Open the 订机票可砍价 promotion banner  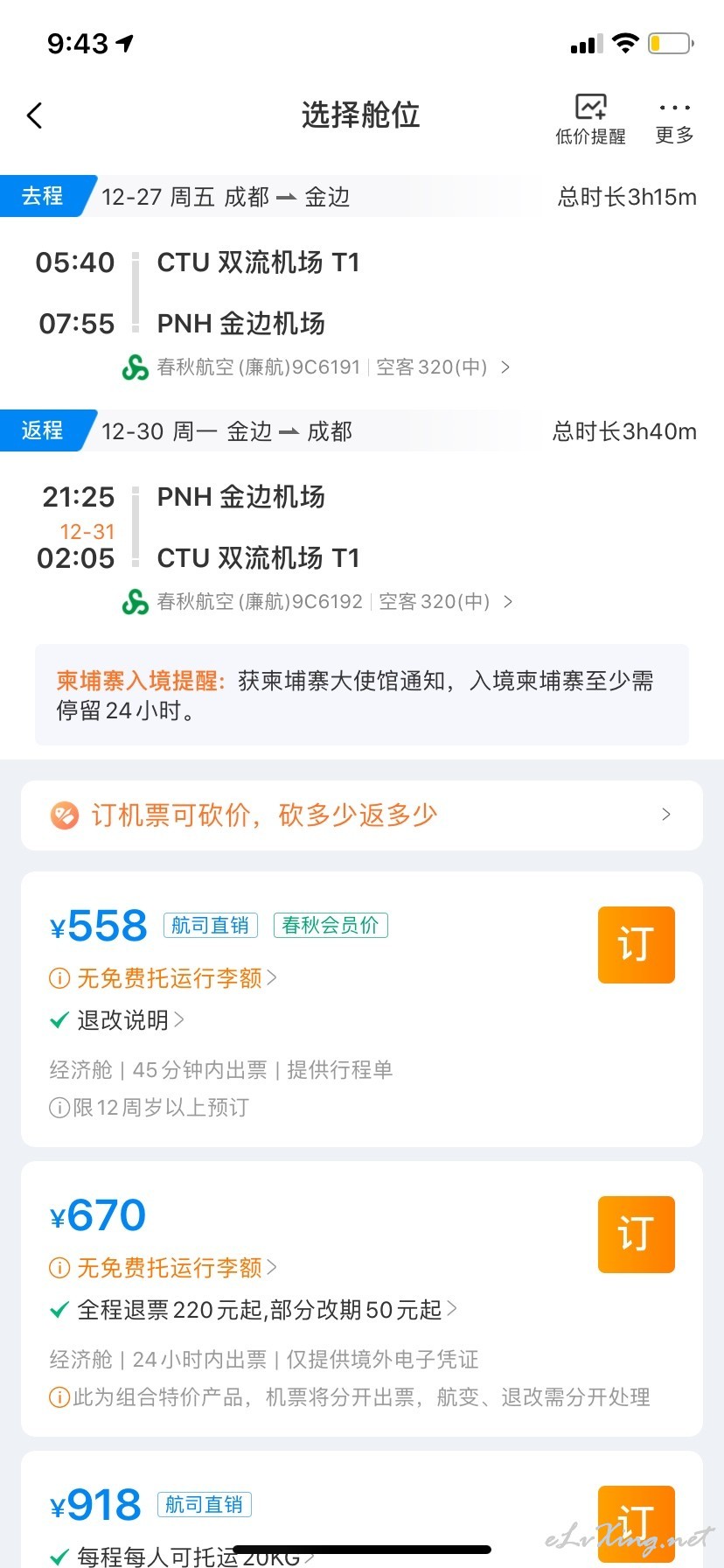pyautogui.click(x=362, y=815)
